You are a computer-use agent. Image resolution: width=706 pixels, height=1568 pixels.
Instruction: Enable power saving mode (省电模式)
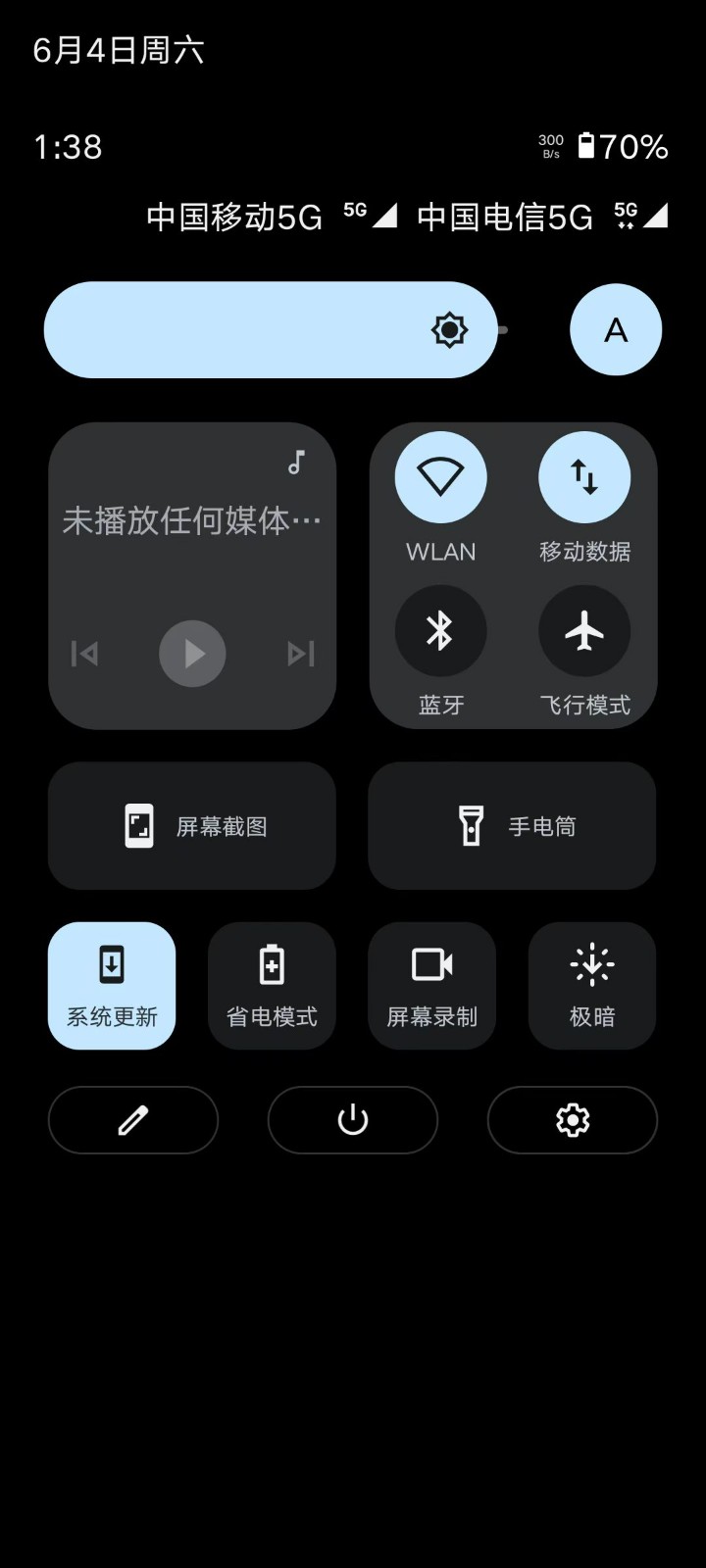point(272,985)
